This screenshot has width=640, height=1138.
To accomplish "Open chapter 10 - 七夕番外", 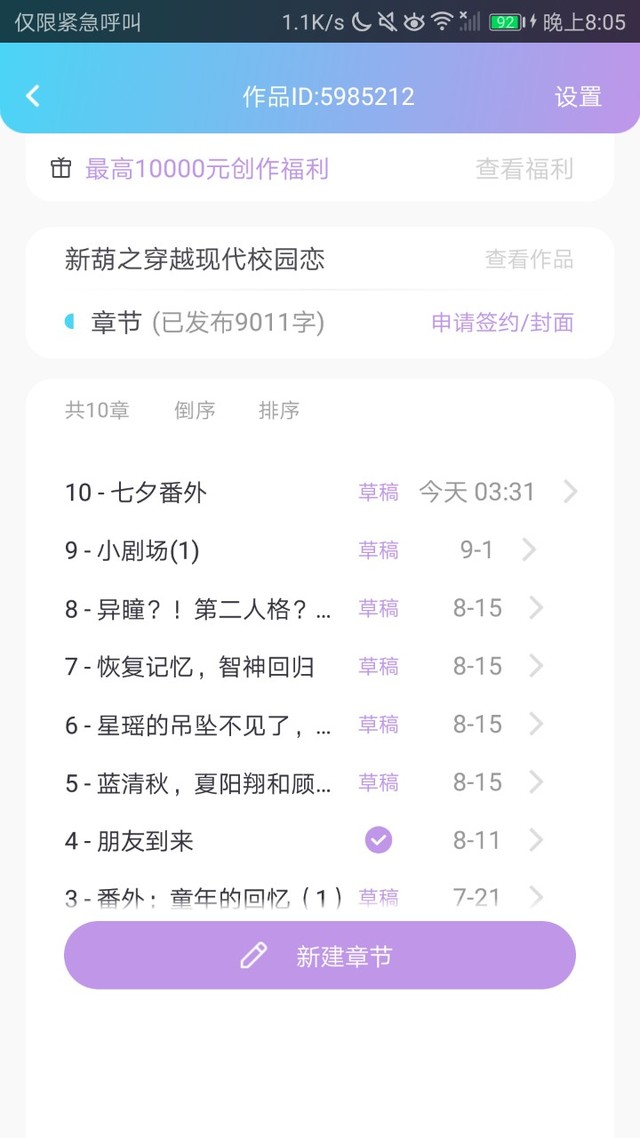I will (x=321, y=493).
